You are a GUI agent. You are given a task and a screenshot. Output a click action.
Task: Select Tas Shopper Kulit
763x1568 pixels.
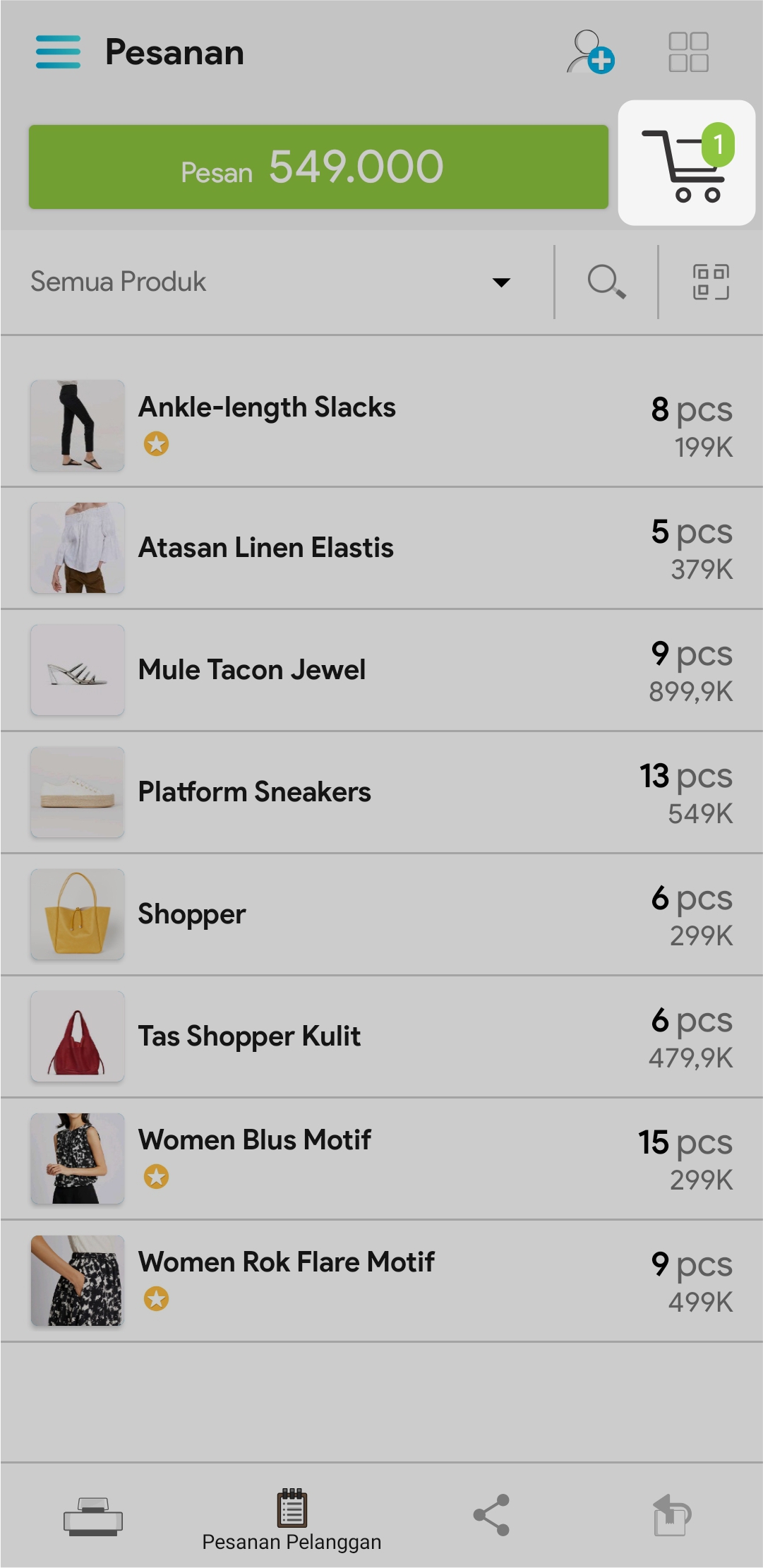click(381, 1036)
